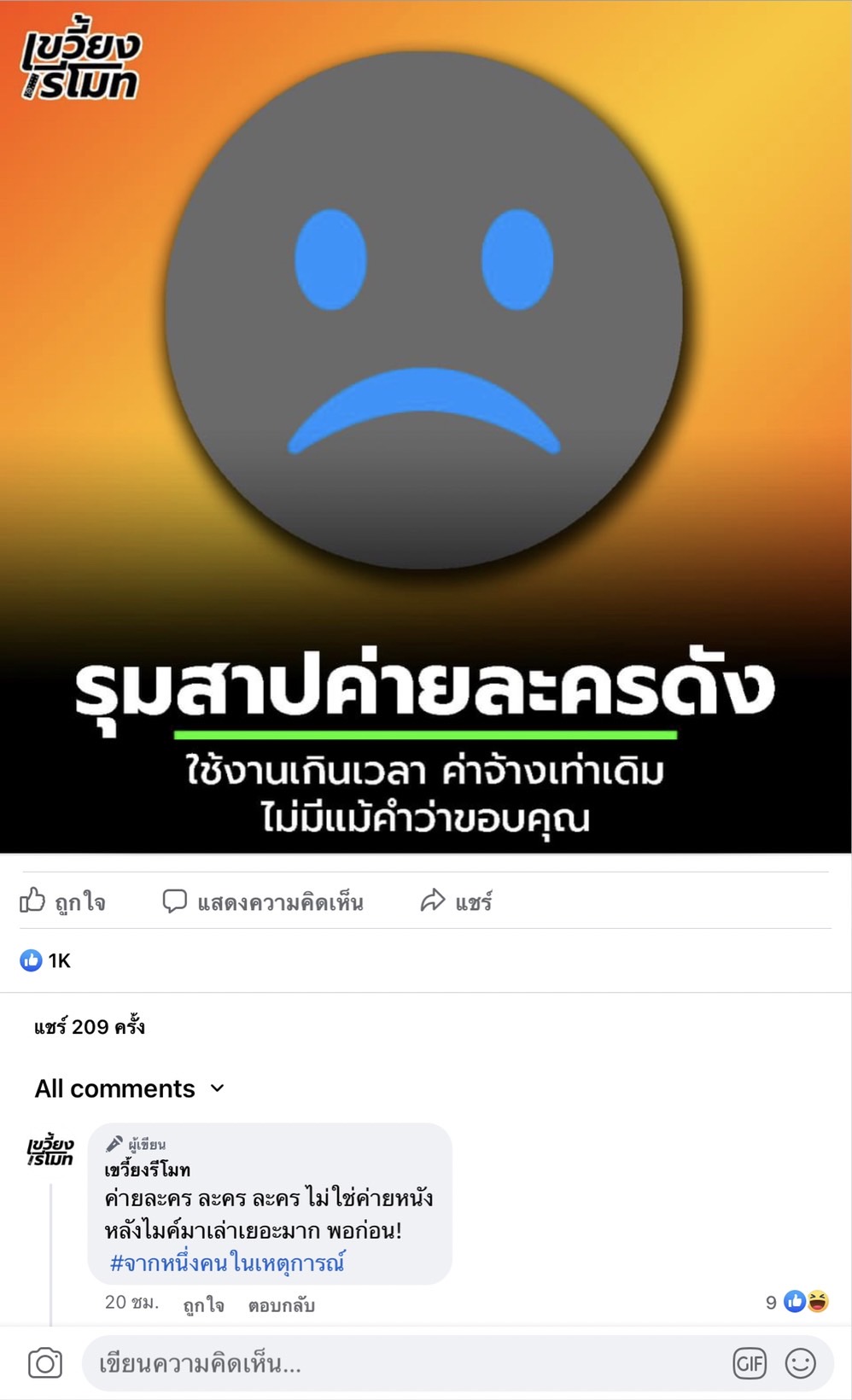Focus the เขียนความคิดเห็น comment field
This screenshot has width=852, height=1400.
(x=406, y=1363)
